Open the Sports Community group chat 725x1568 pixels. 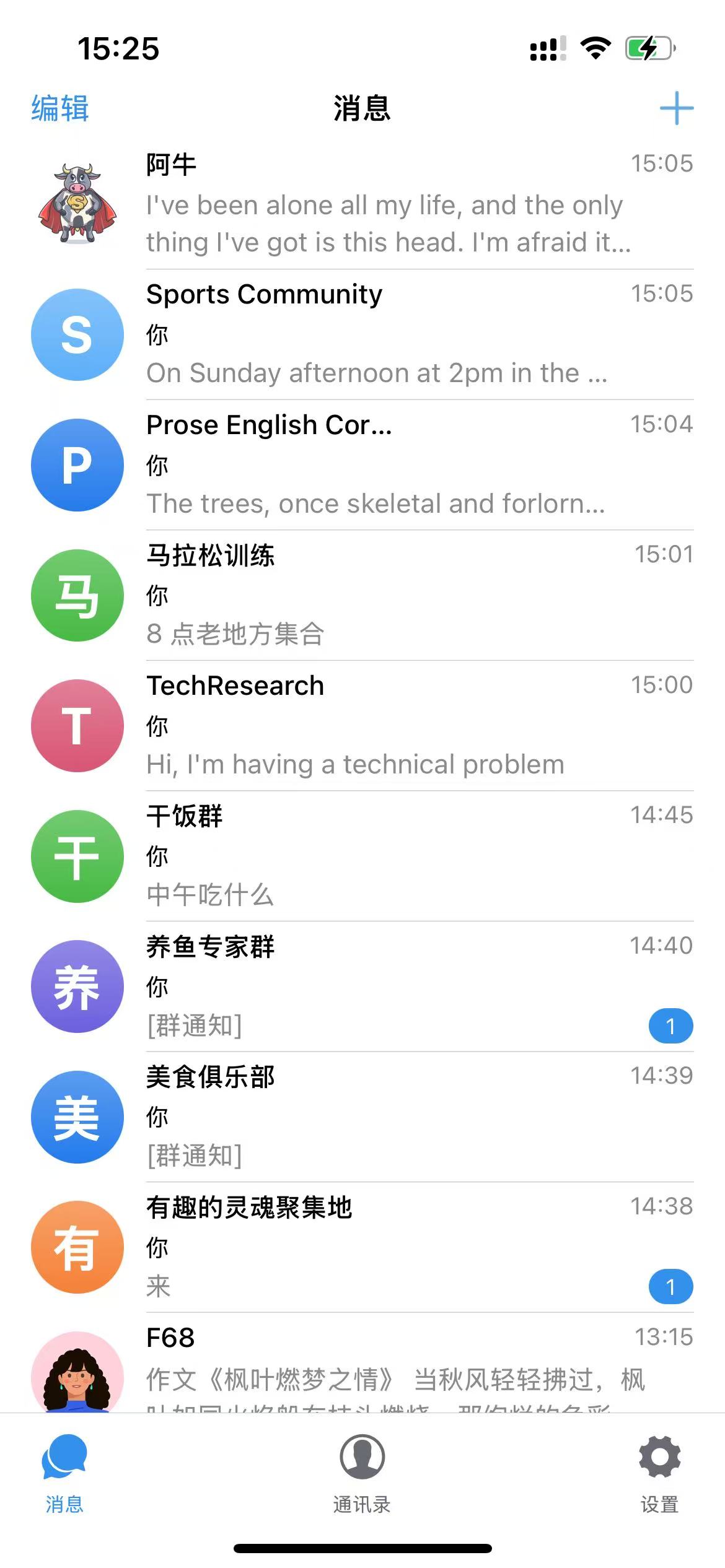click(384, 334)
